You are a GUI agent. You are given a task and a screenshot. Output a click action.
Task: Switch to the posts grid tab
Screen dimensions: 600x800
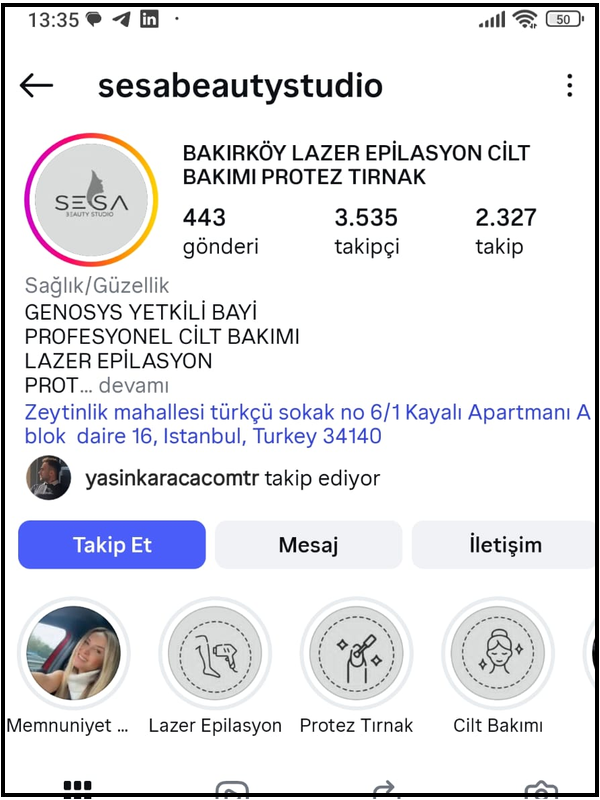tap(78, 788)
